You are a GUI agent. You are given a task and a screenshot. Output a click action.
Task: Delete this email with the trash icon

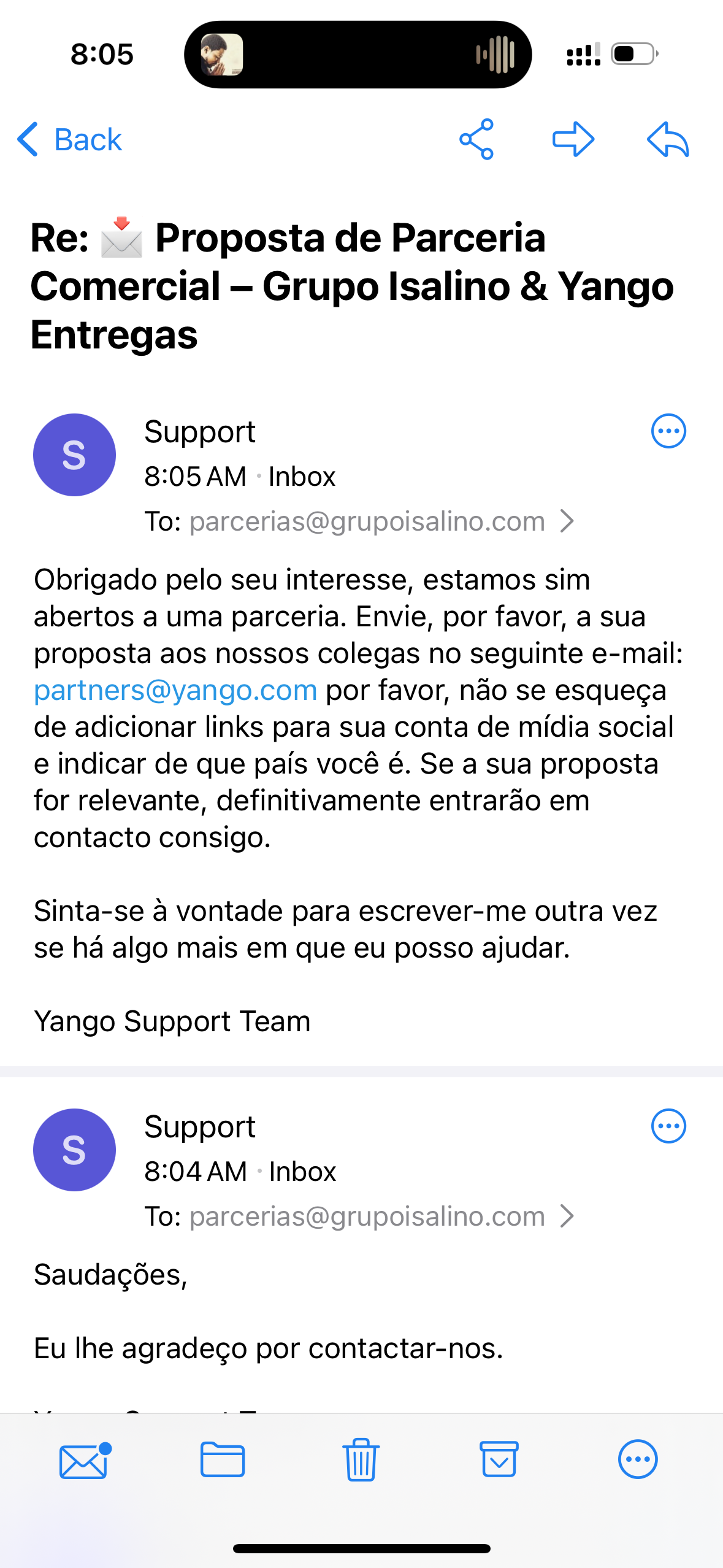click(x=361, y=1459)
